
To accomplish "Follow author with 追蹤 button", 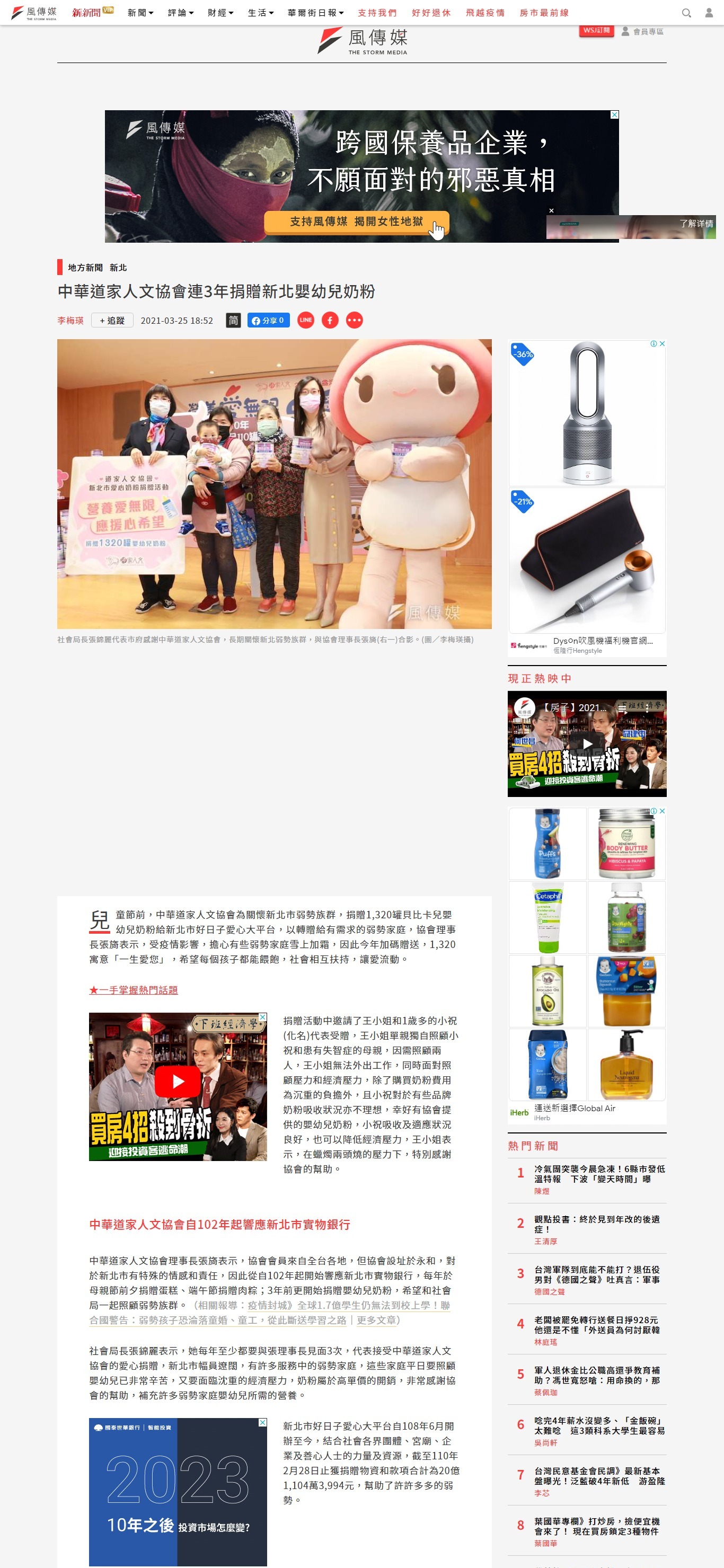I will coord(112,320).
